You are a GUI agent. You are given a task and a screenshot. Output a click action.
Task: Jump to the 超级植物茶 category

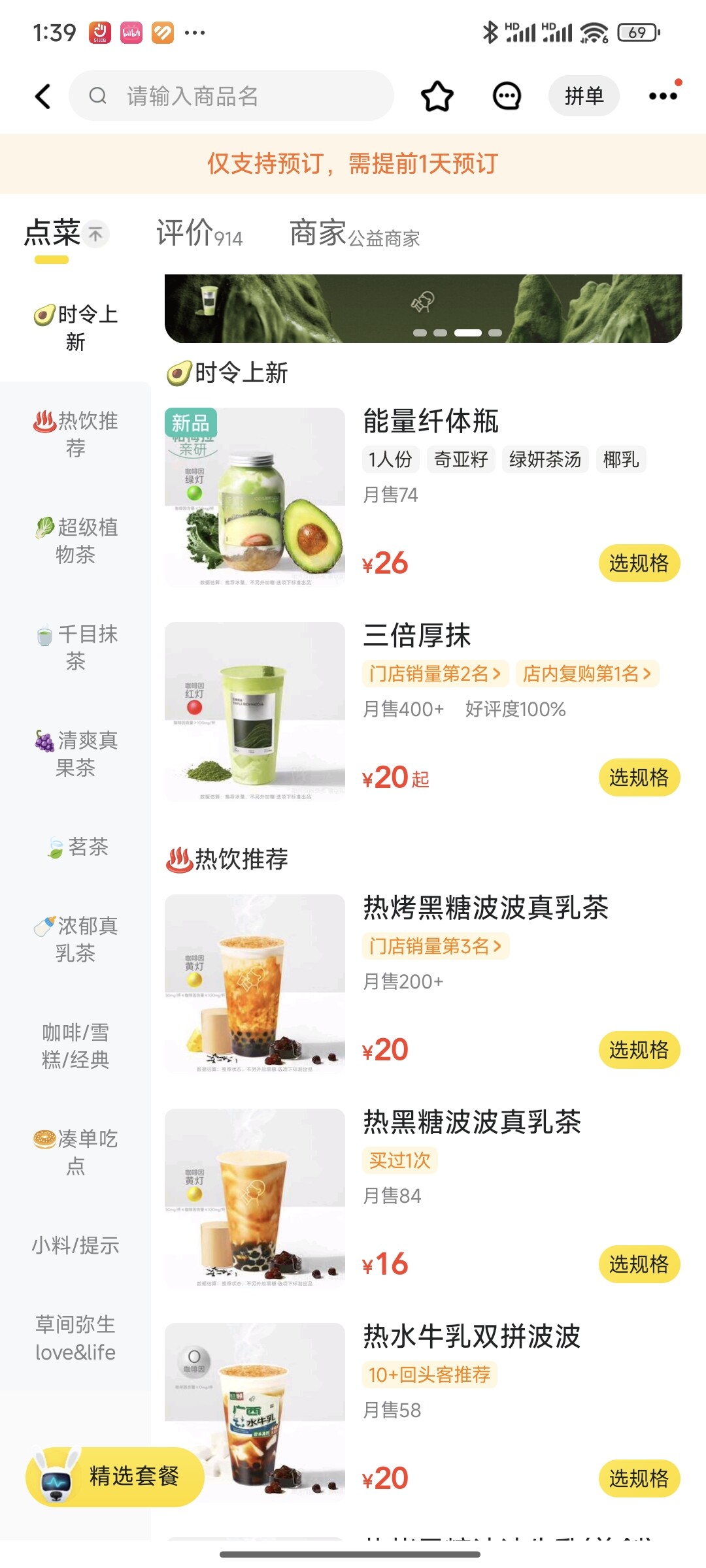pyautogui.click(x=76, y=541)
